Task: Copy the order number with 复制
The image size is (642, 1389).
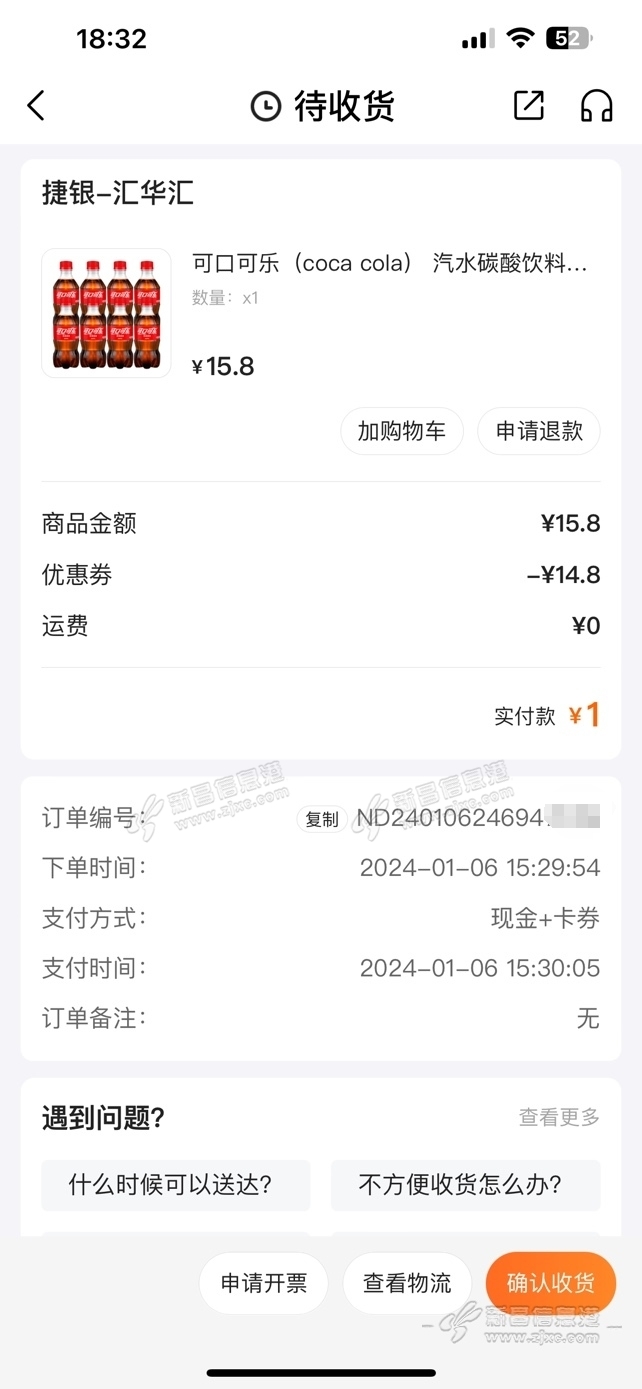Action: click(x=322, y=819)
